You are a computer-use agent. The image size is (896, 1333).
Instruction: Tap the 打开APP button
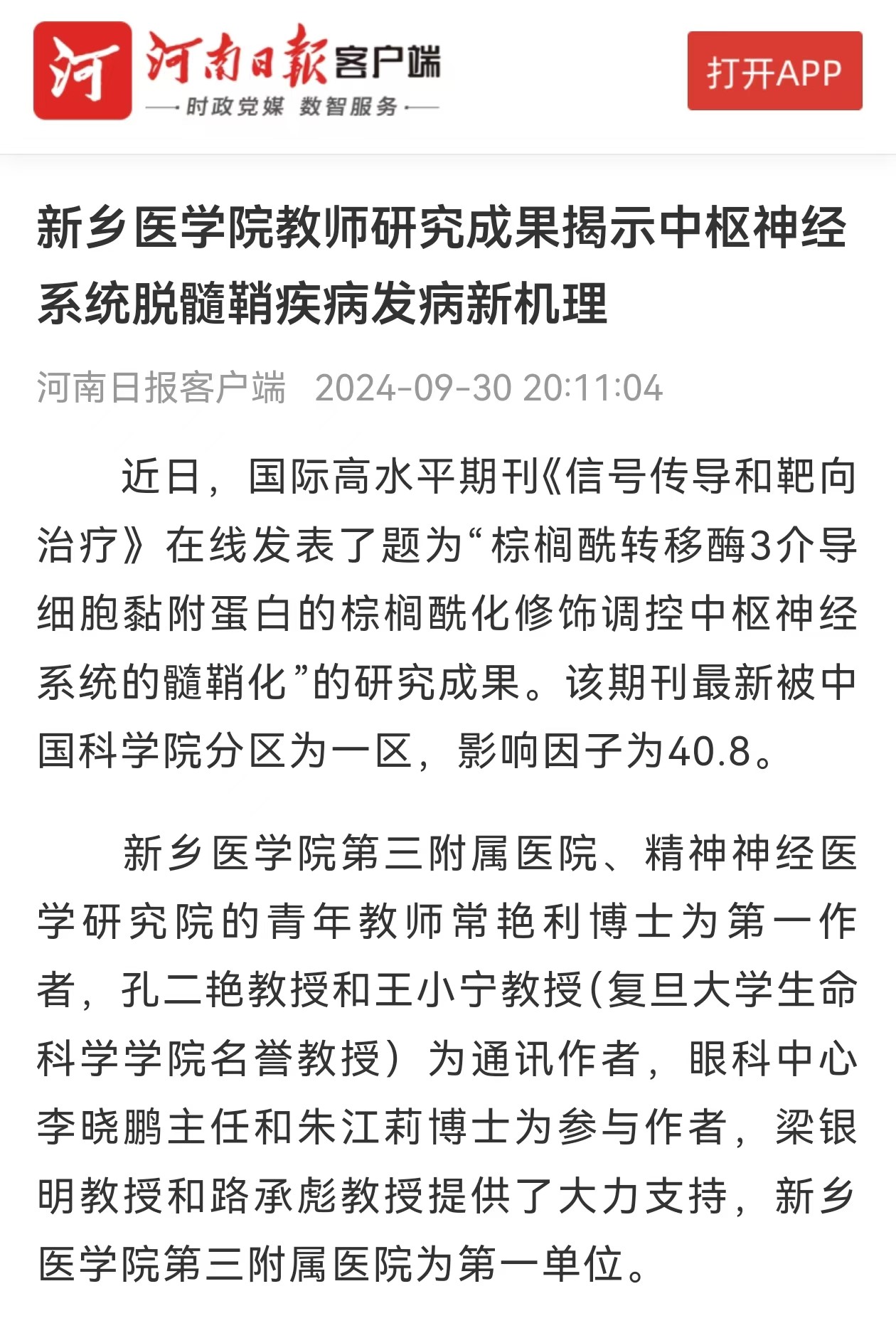pyautogui.click(x=774, y=71)
